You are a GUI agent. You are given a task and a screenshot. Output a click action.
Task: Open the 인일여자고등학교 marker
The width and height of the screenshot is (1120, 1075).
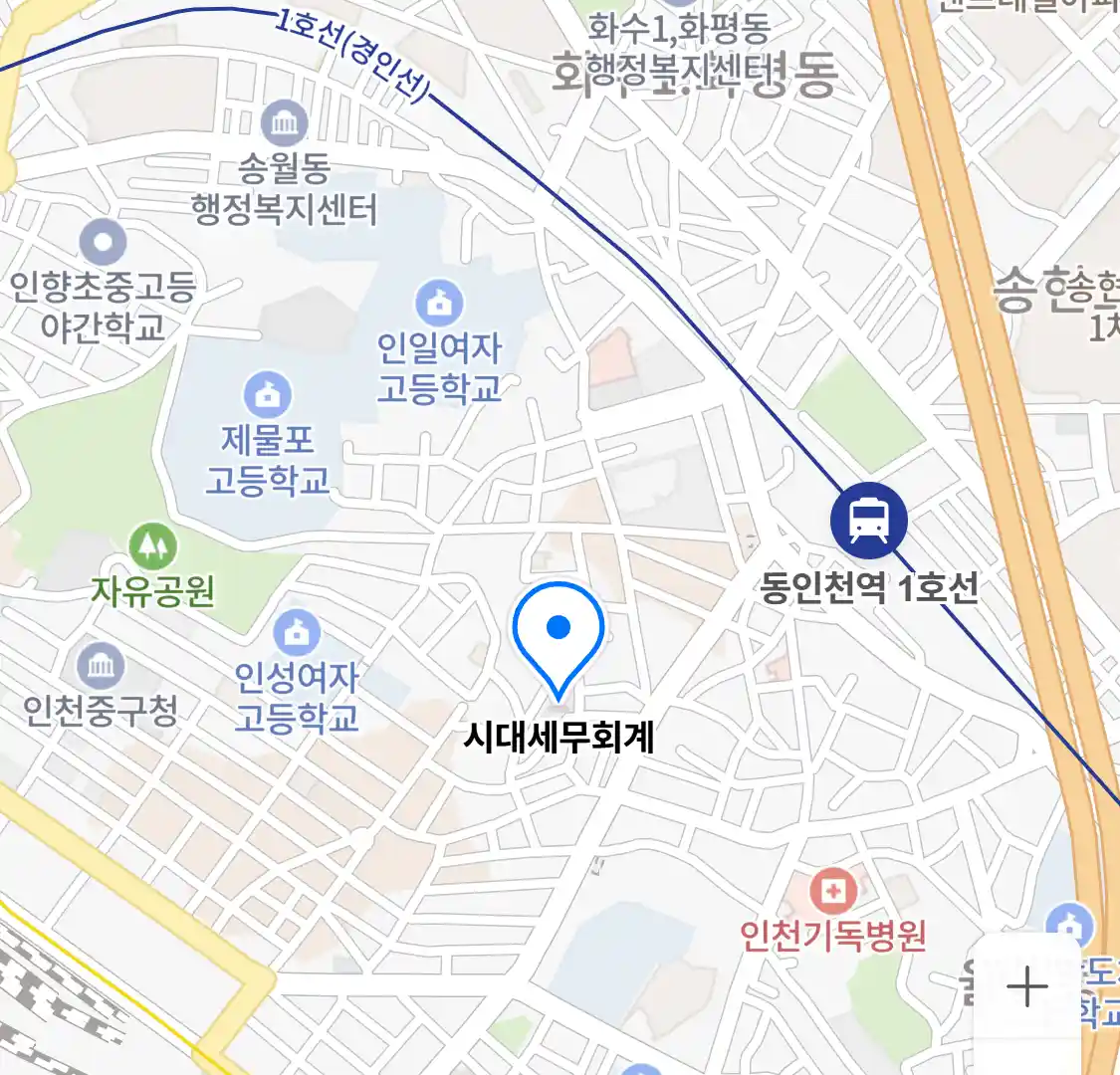click(x=438, y=304)
